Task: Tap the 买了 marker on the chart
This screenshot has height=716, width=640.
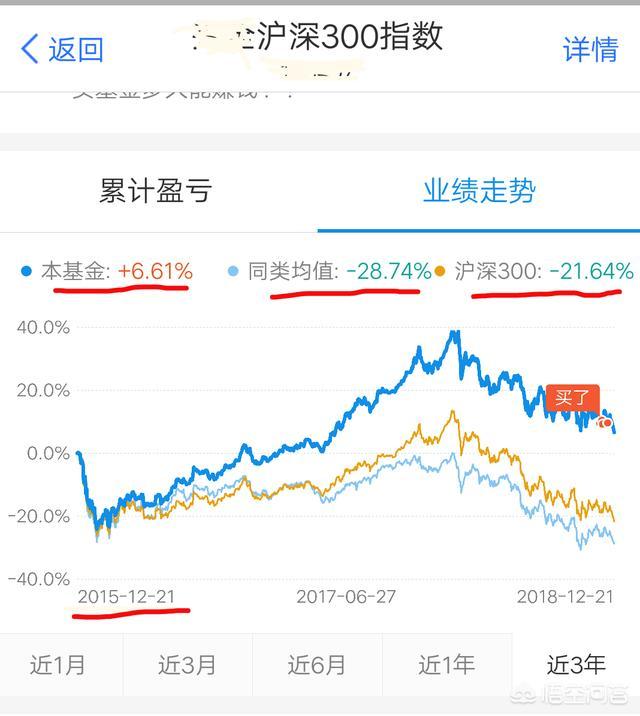Action: tap(573, 397)
